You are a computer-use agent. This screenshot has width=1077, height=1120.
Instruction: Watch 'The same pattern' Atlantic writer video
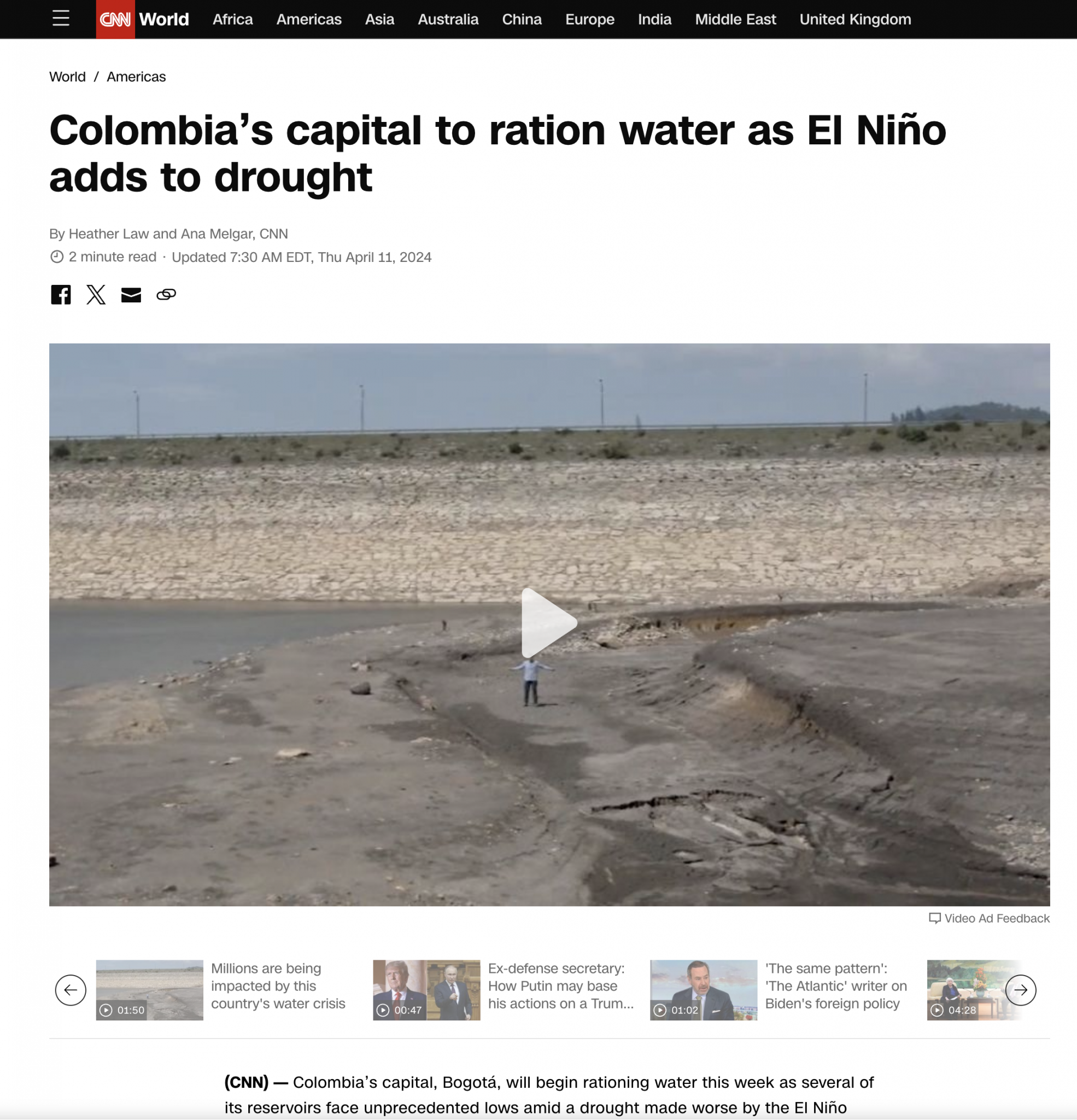(704, 990)
